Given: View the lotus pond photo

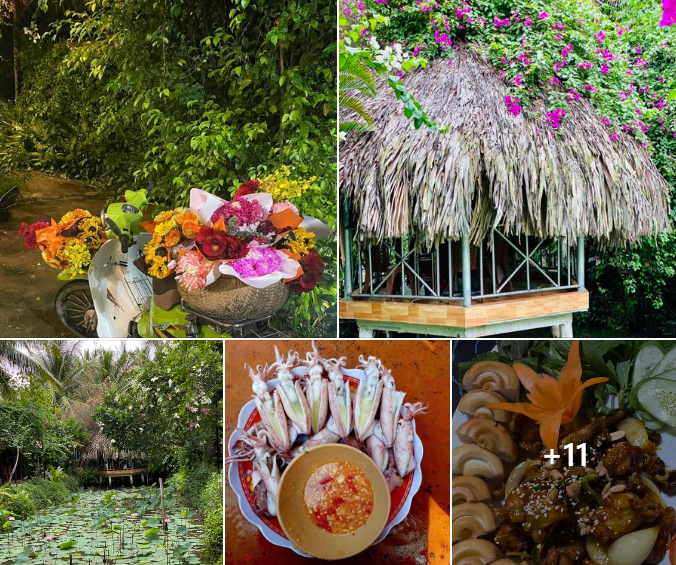Looking at the screenshot, I should coord(111,452).
